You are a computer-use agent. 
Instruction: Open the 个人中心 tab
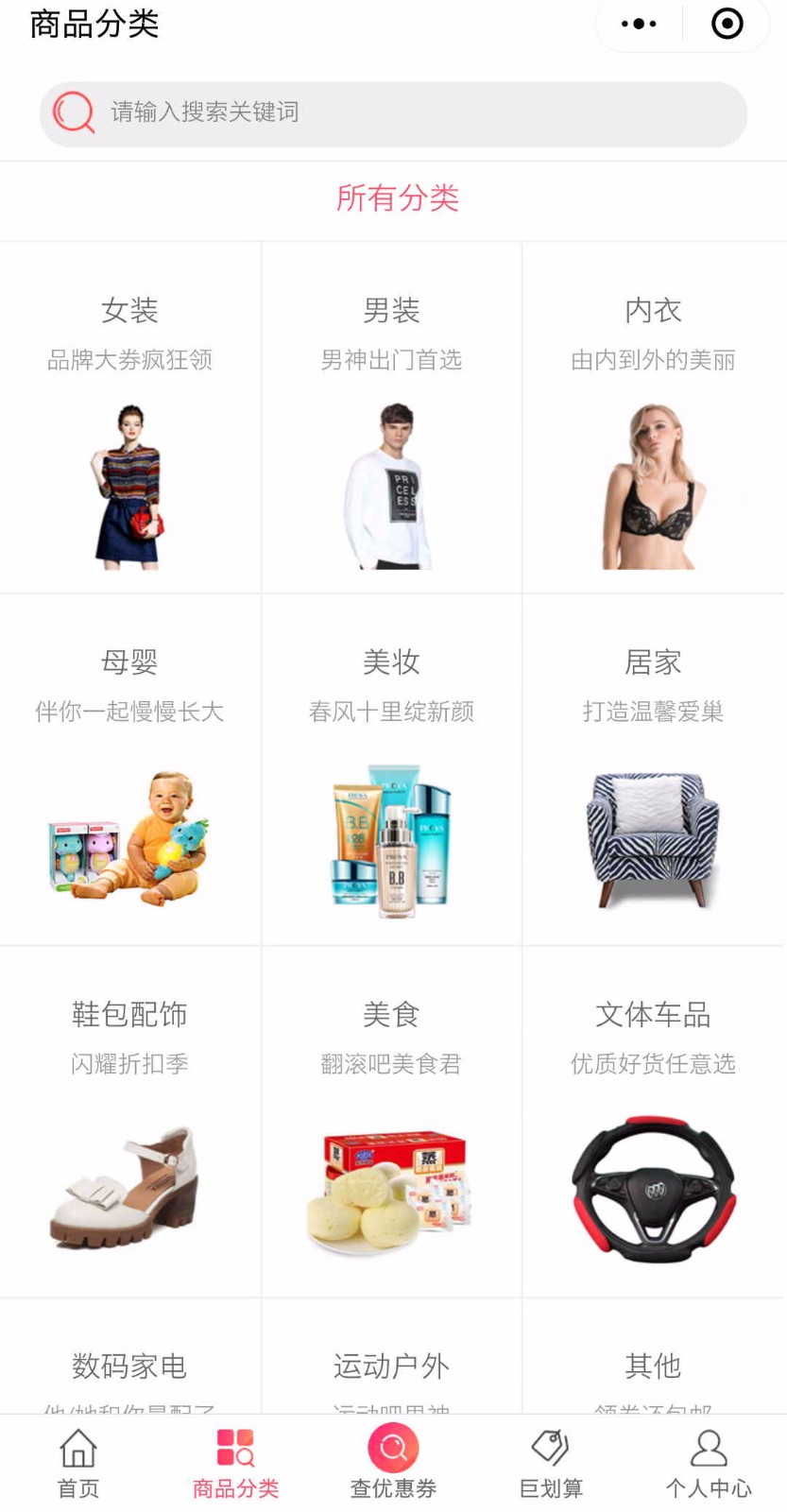[709, 1464]
